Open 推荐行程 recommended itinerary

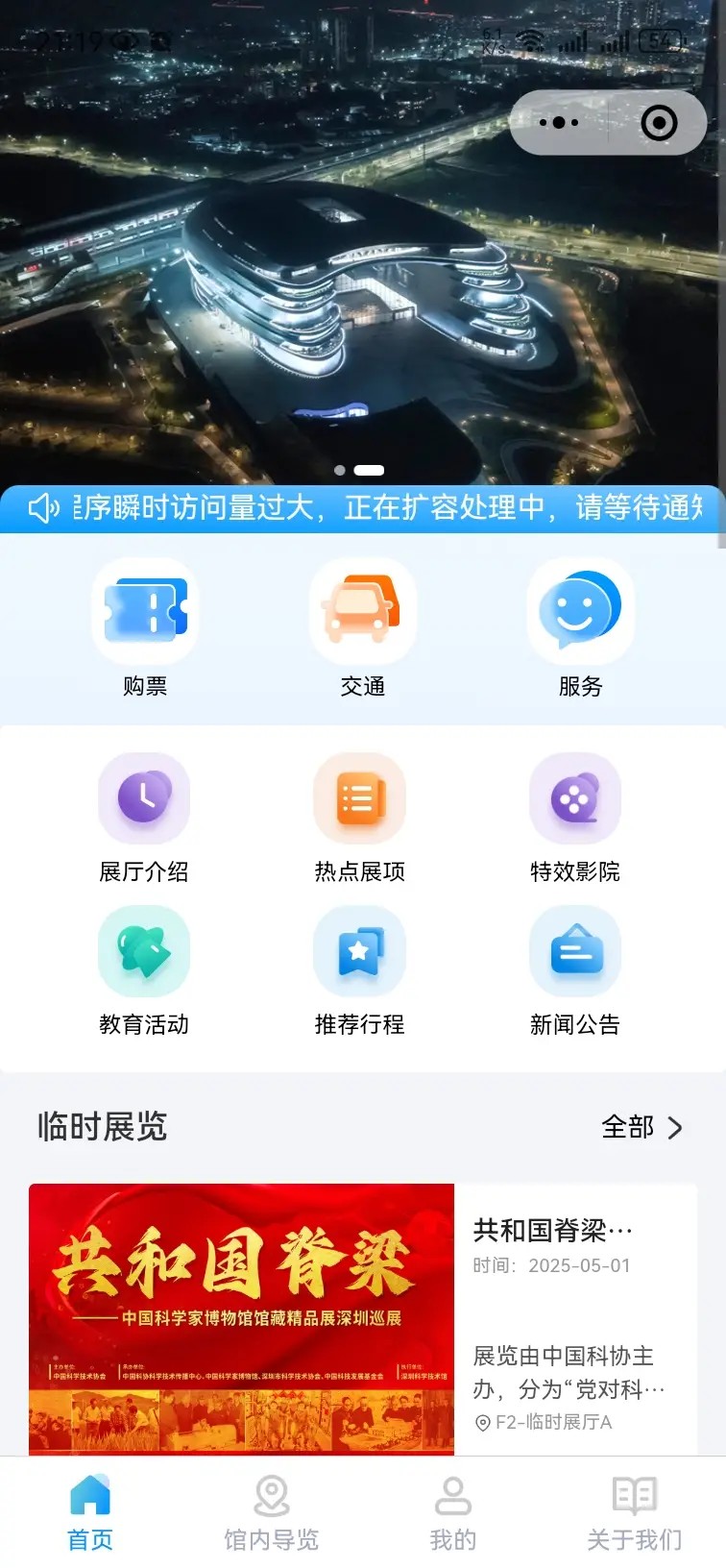click(360, 970)
